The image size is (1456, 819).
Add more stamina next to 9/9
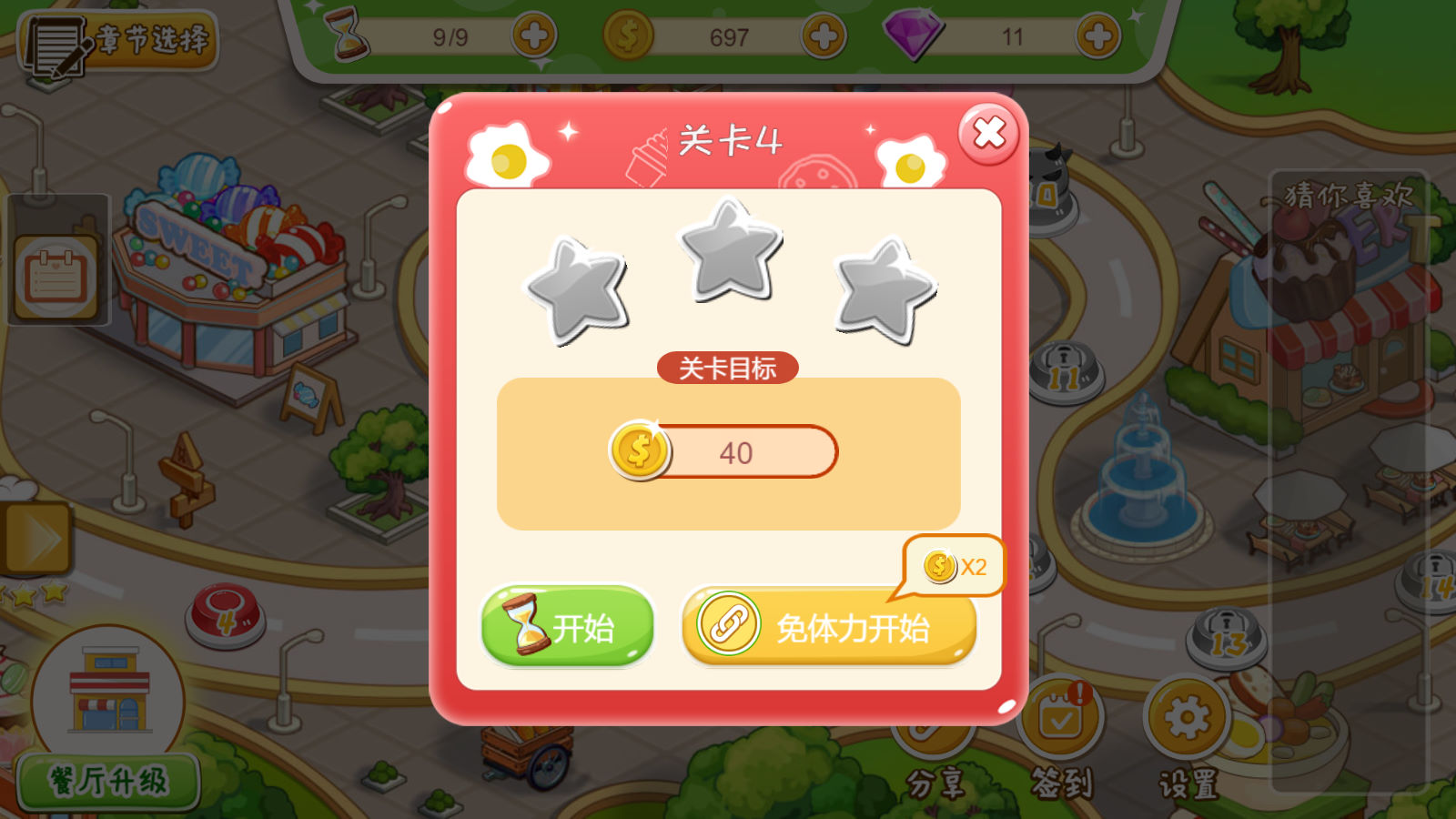(533, 36)
